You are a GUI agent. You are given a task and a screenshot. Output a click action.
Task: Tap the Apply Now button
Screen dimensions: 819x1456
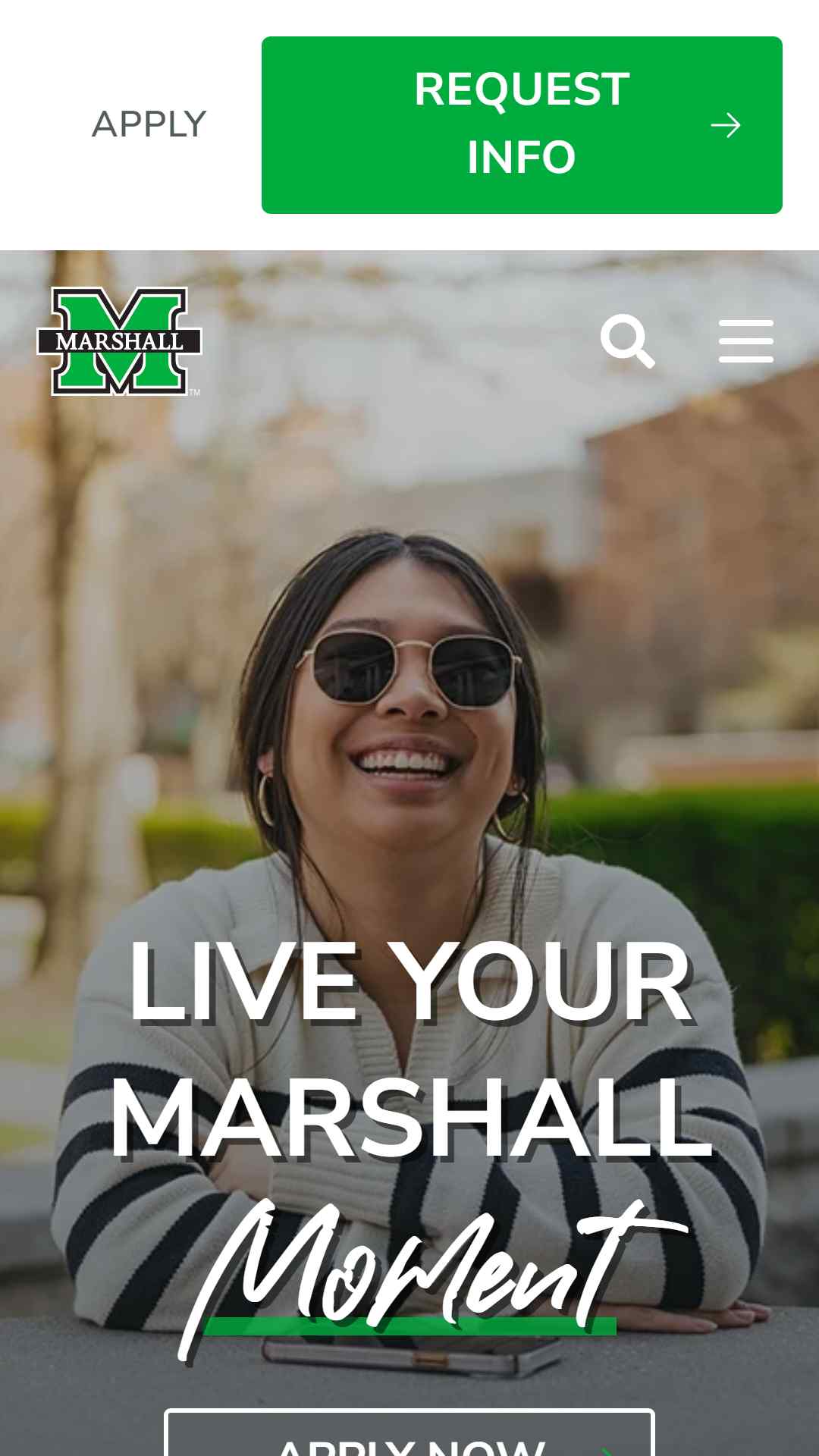pyautogui.click(x=409, y=1433)
